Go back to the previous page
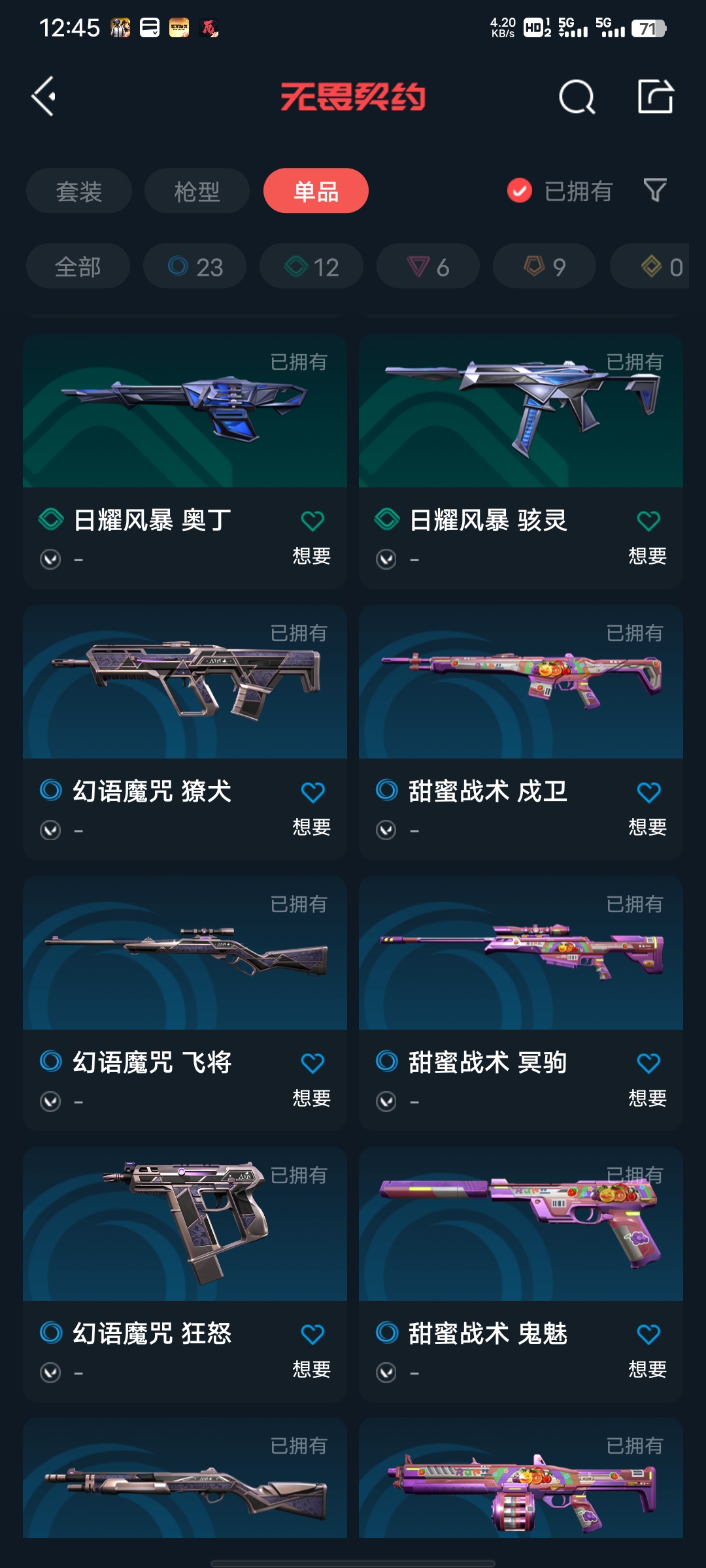 pyautogui.click(x=44, y=97)
